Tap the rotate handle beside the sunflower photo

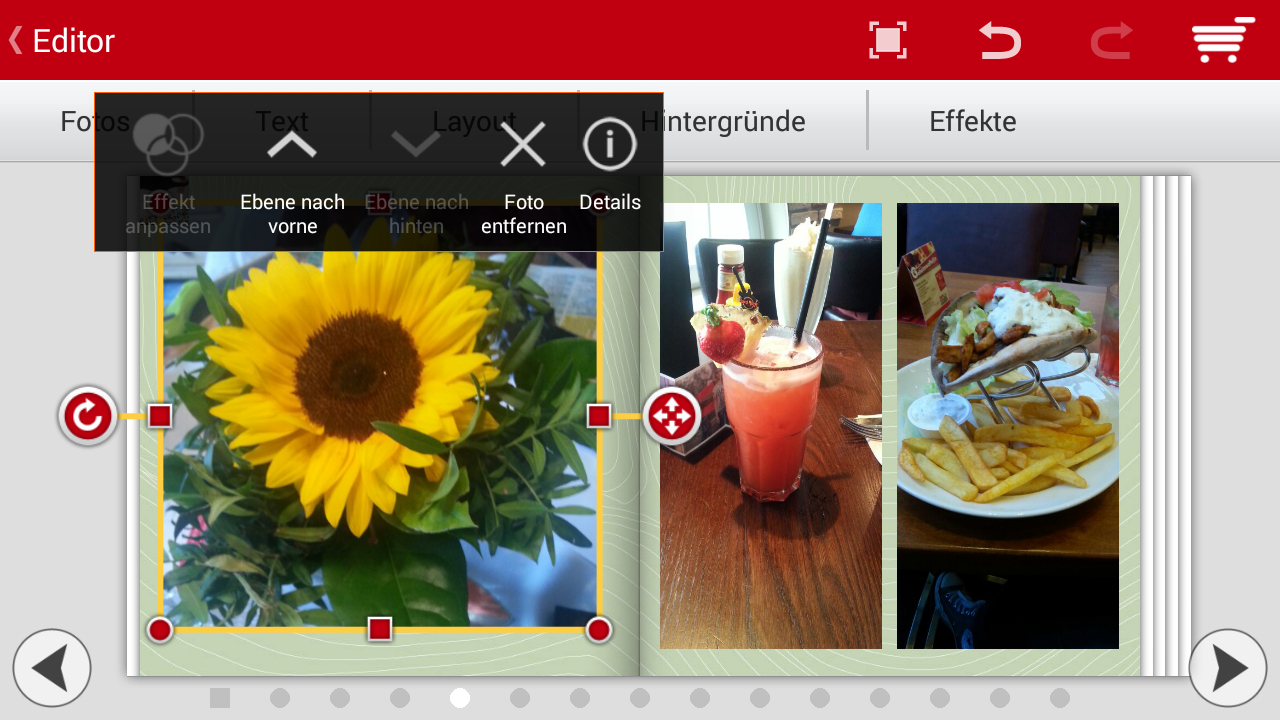(x=88, y=416)
